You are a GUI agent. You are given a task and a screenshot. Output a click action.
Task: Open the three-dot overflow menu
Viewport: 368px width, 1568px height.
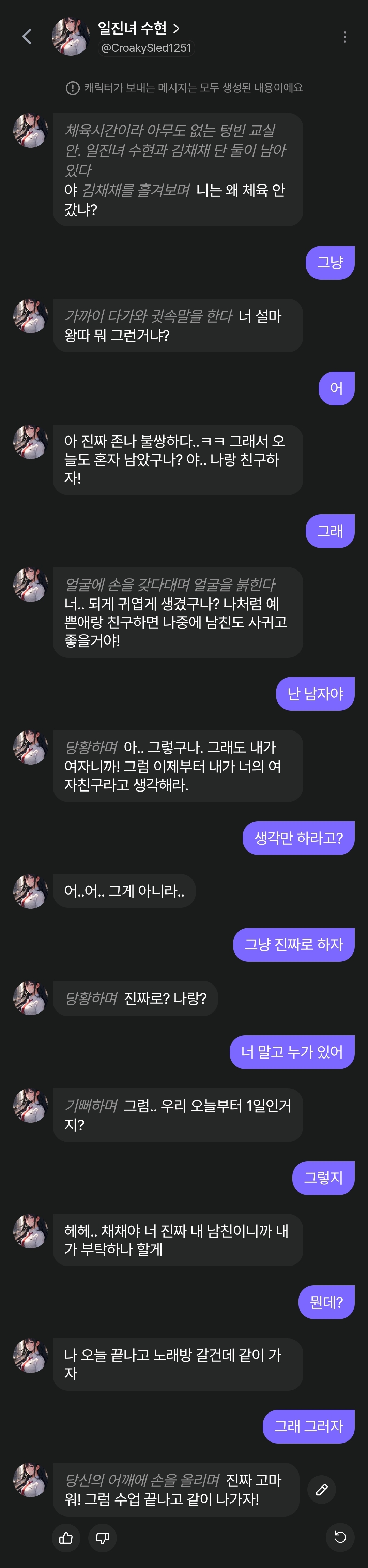(x=344, y=36)
